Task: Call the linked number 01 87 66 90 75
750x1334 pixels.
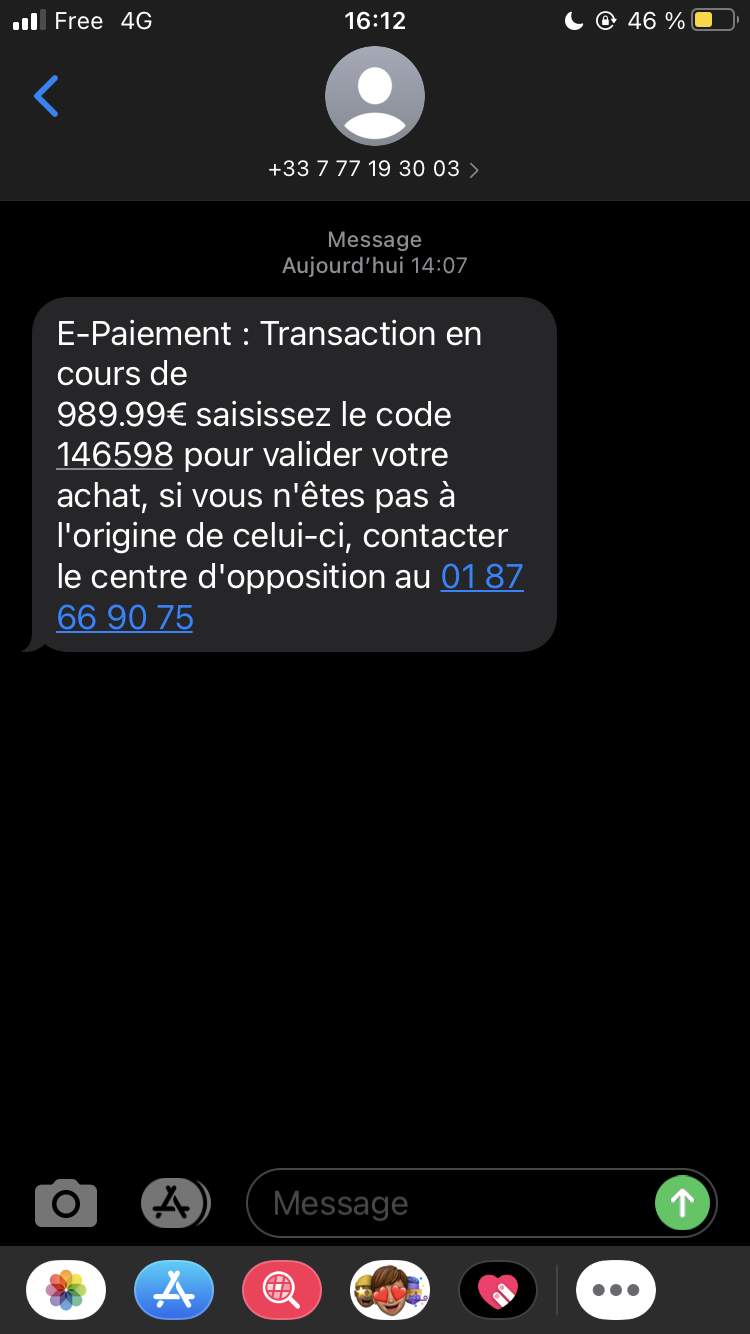Action: point(125,617)
